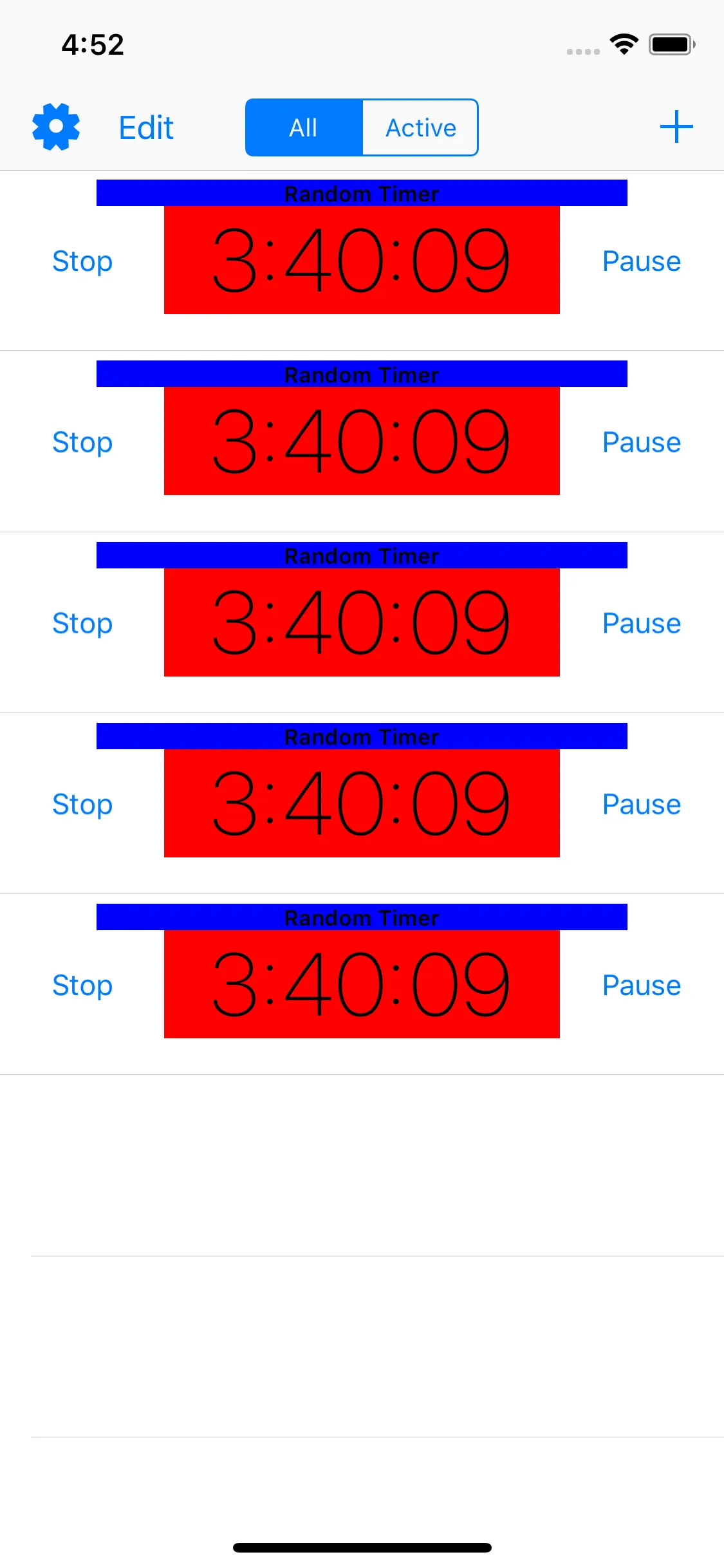Pause the fifth Random Timer
The width and height of the screenshot is (724, 1568).
click(x=641, y=985)
